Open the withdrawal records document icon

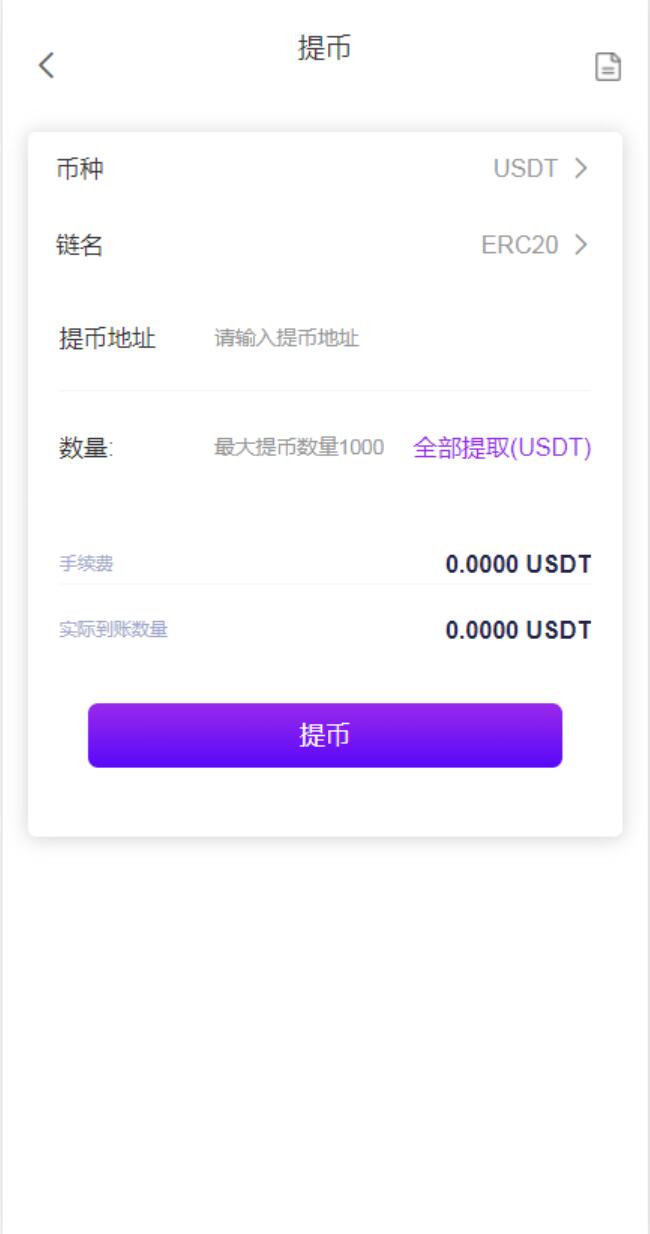coord(607,67)
